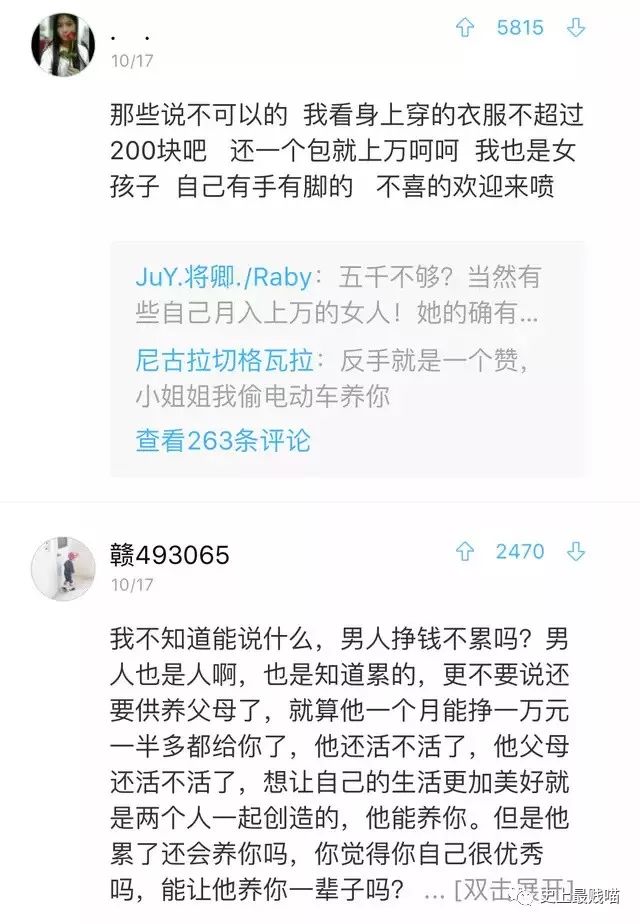Screen dimensions: 640x924
Task: Downvote the comment with 5815 votes
Action: (x=576, y=28)
